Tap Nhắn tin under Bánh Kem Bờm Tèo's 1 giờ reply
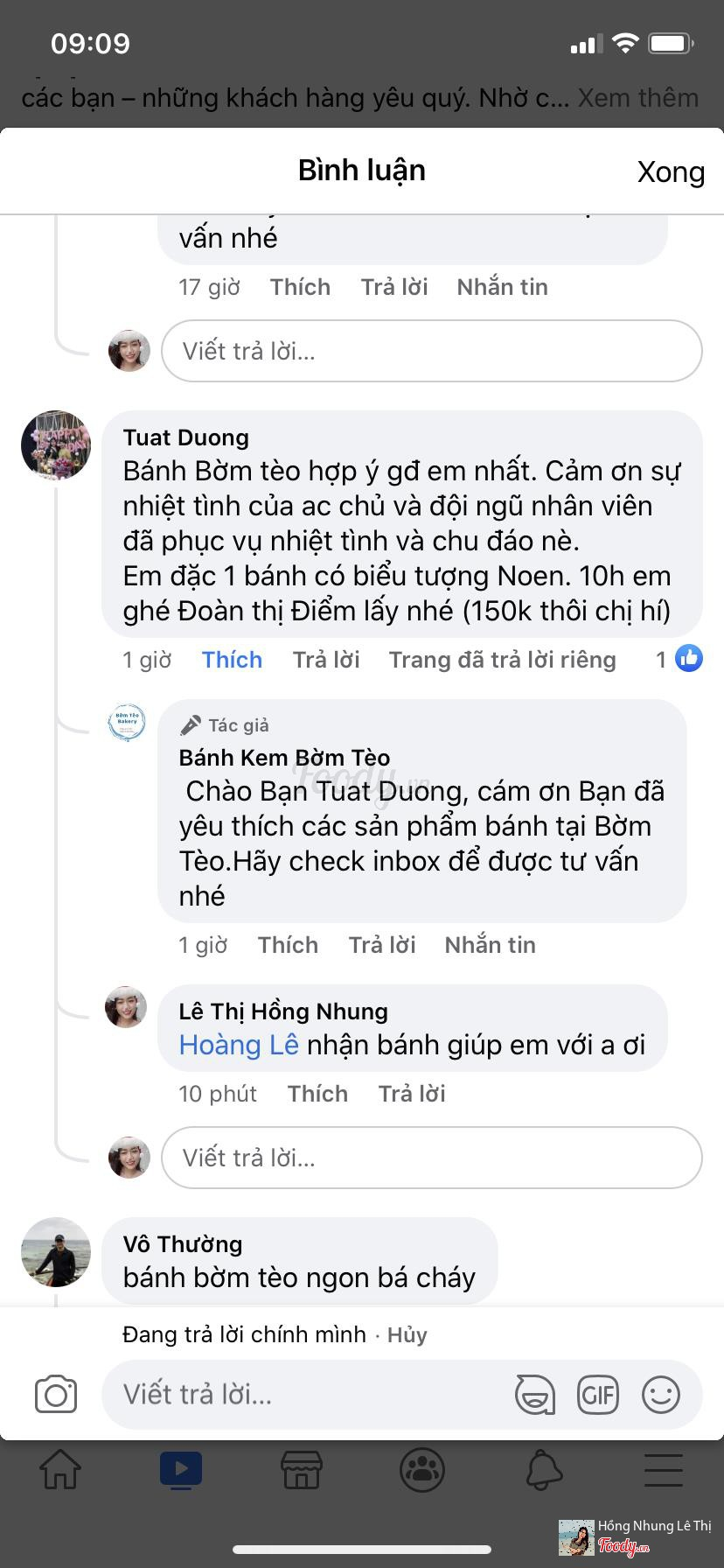 click(x=490, y=945)
